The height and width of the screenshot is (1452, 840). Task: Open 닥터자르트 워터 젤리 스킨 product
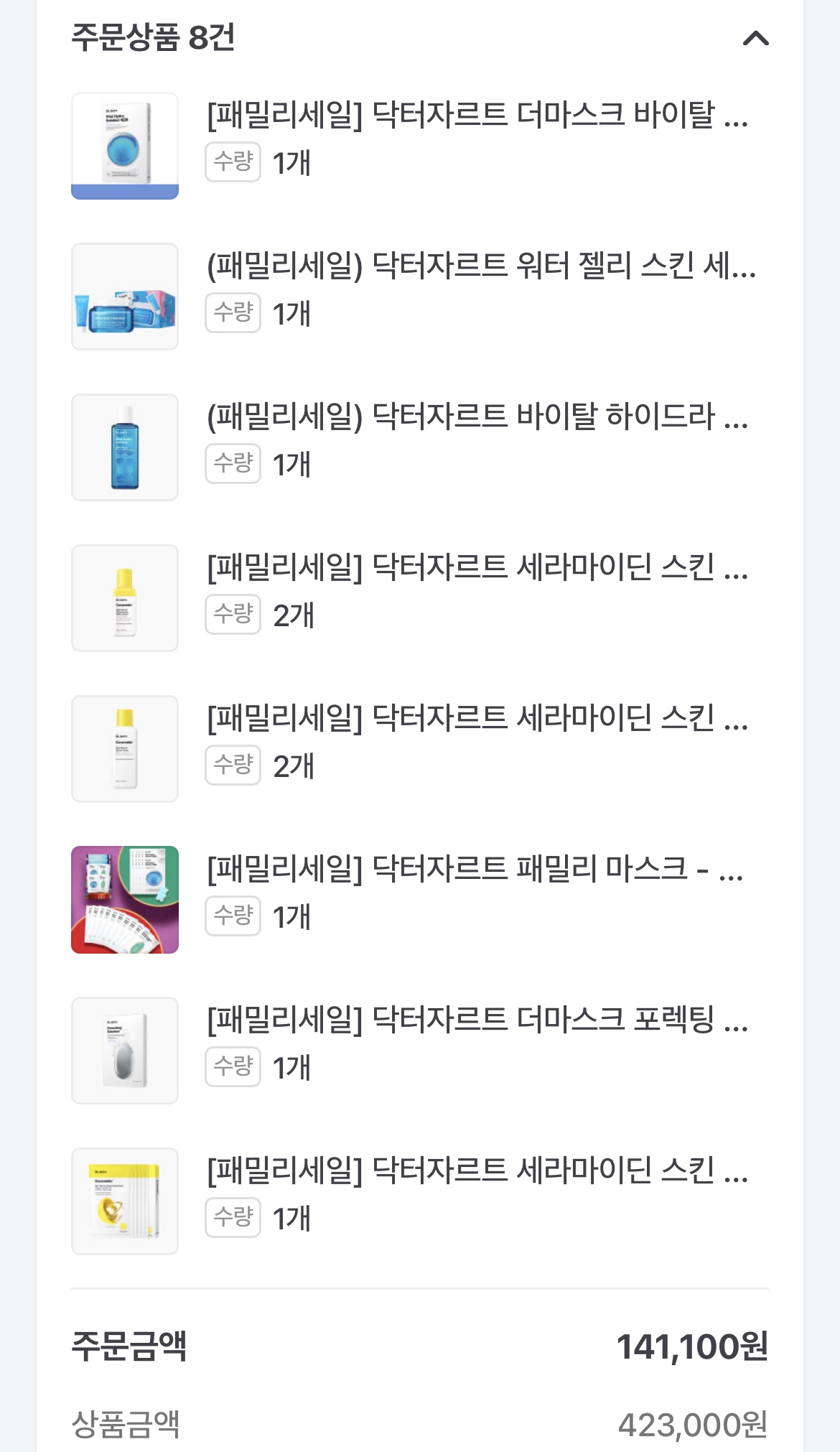click(x=480, y=266)
